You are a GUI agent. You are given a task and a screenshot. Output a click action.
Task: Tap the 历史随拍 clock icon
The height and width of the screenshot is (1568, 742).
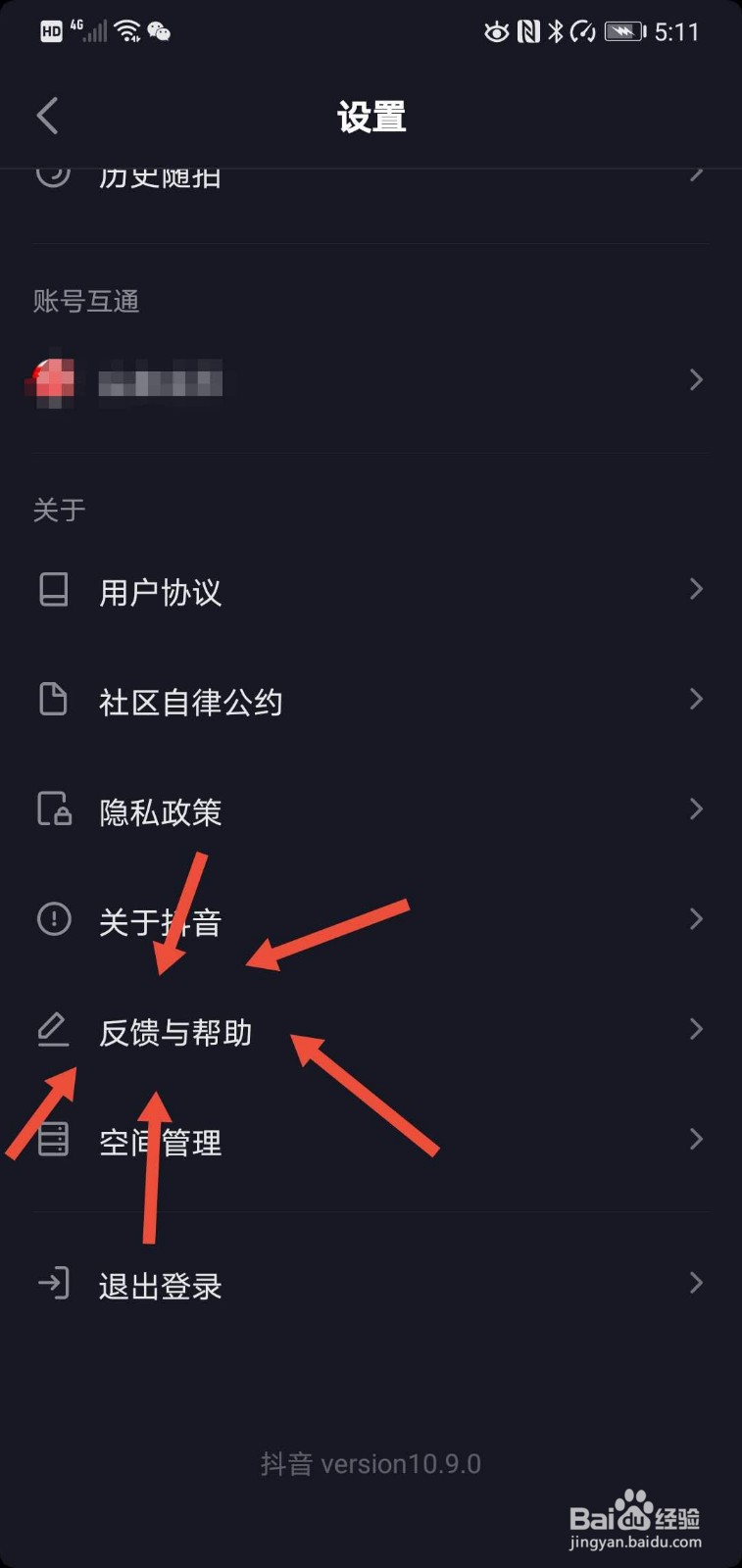(x=54, y=174)
